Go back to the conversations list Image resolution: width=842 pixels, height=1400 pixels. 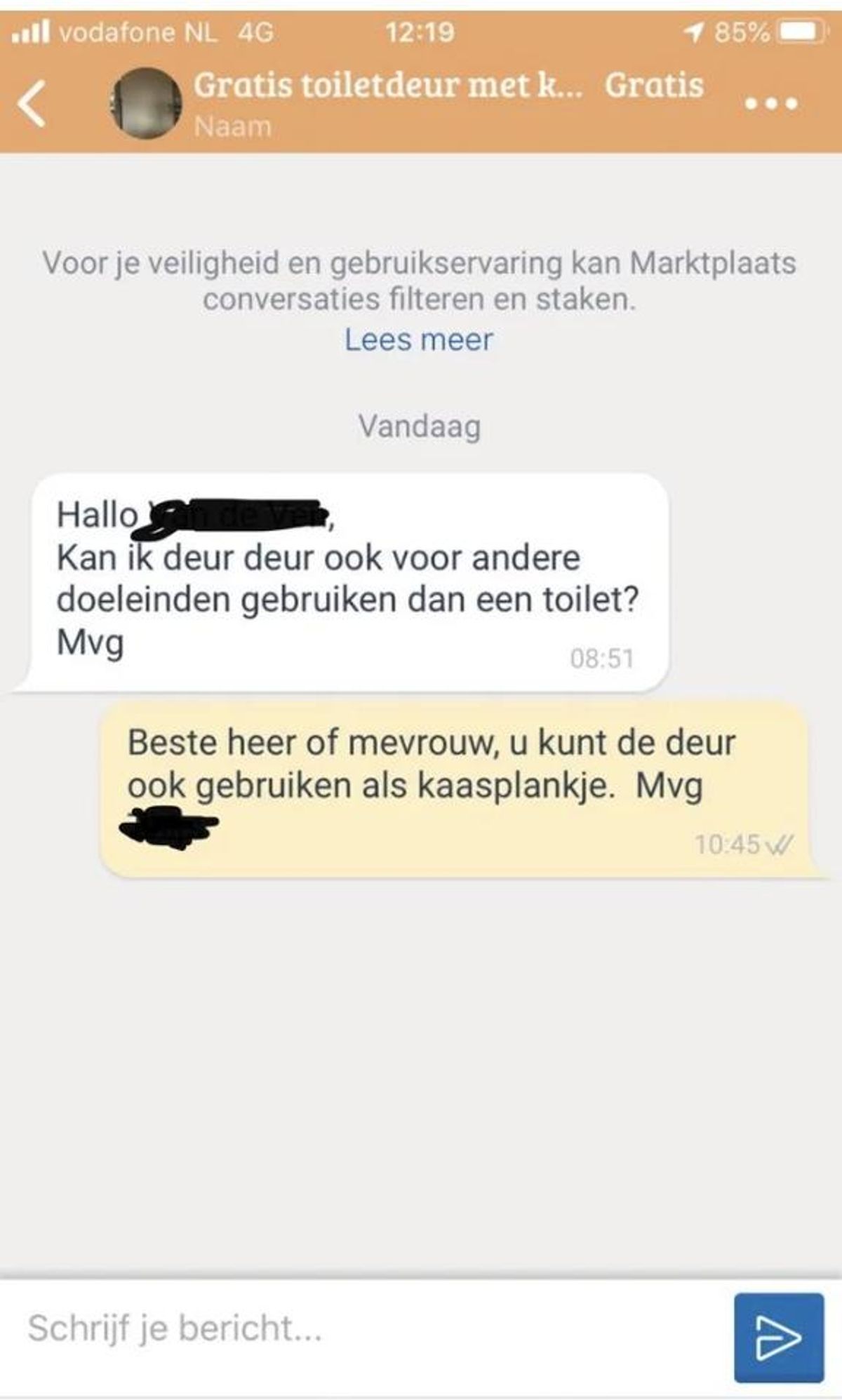pyautogui.click(x=32, y=103)
